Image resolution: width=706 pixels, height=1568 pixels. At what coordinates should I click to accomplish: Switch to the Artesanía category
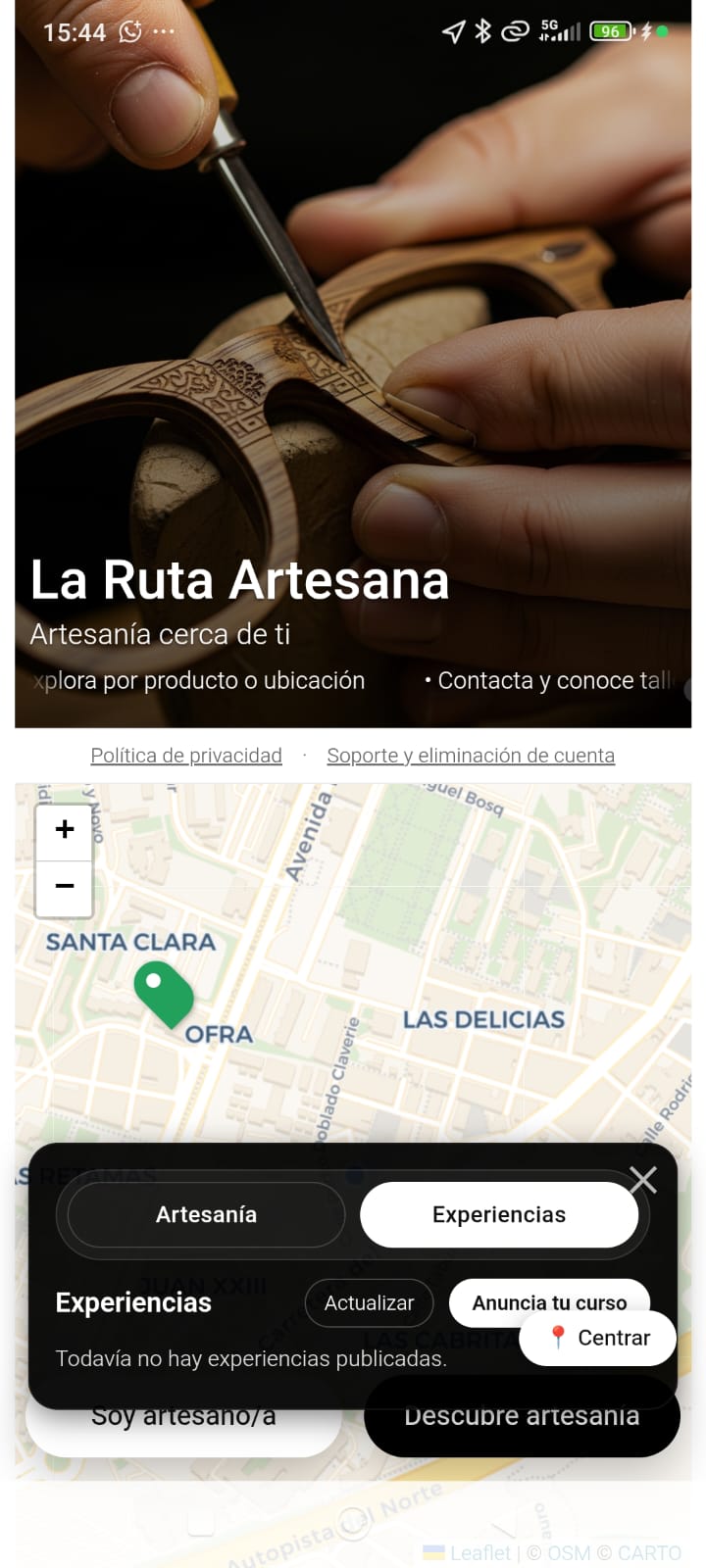click(x=206, y=1214)
